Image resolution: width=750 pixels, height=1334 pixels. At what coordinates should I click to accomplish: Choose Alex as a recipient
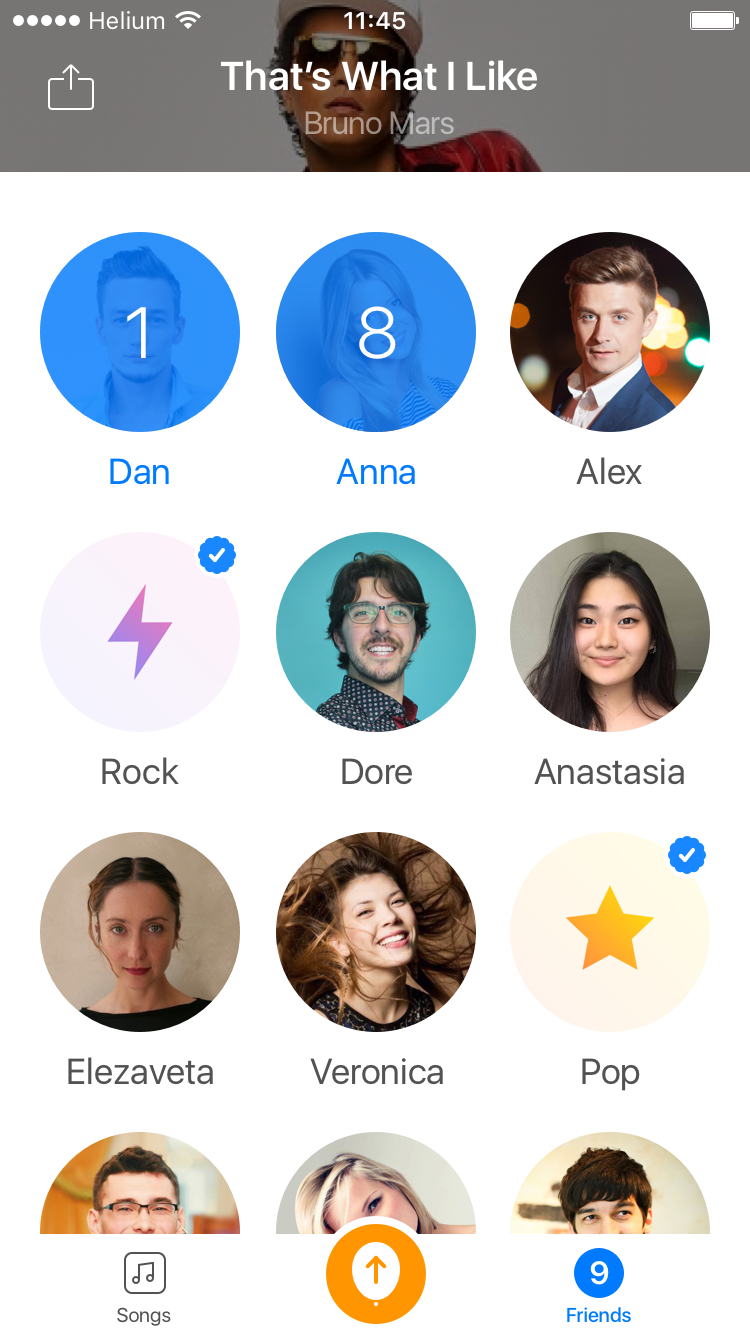pyautogui.click(x=610, y=332)
